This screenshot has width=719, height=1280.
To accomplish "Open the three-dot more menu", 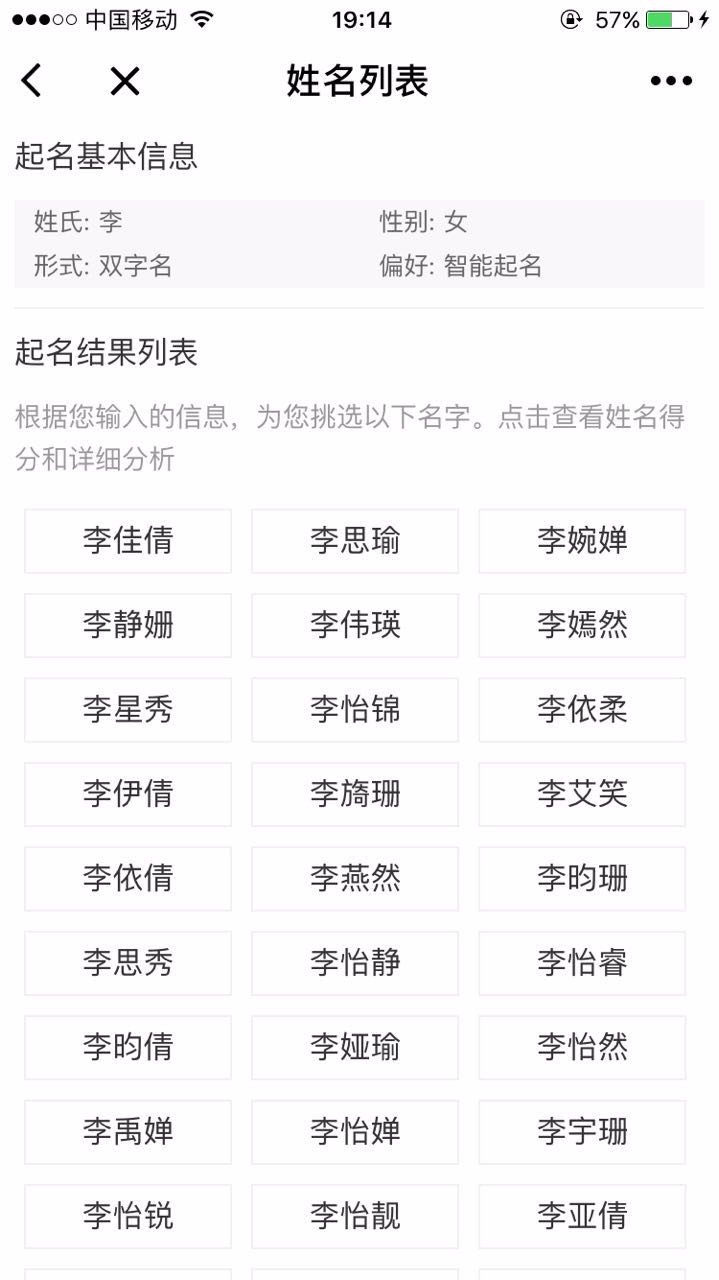I will point(671,81).
